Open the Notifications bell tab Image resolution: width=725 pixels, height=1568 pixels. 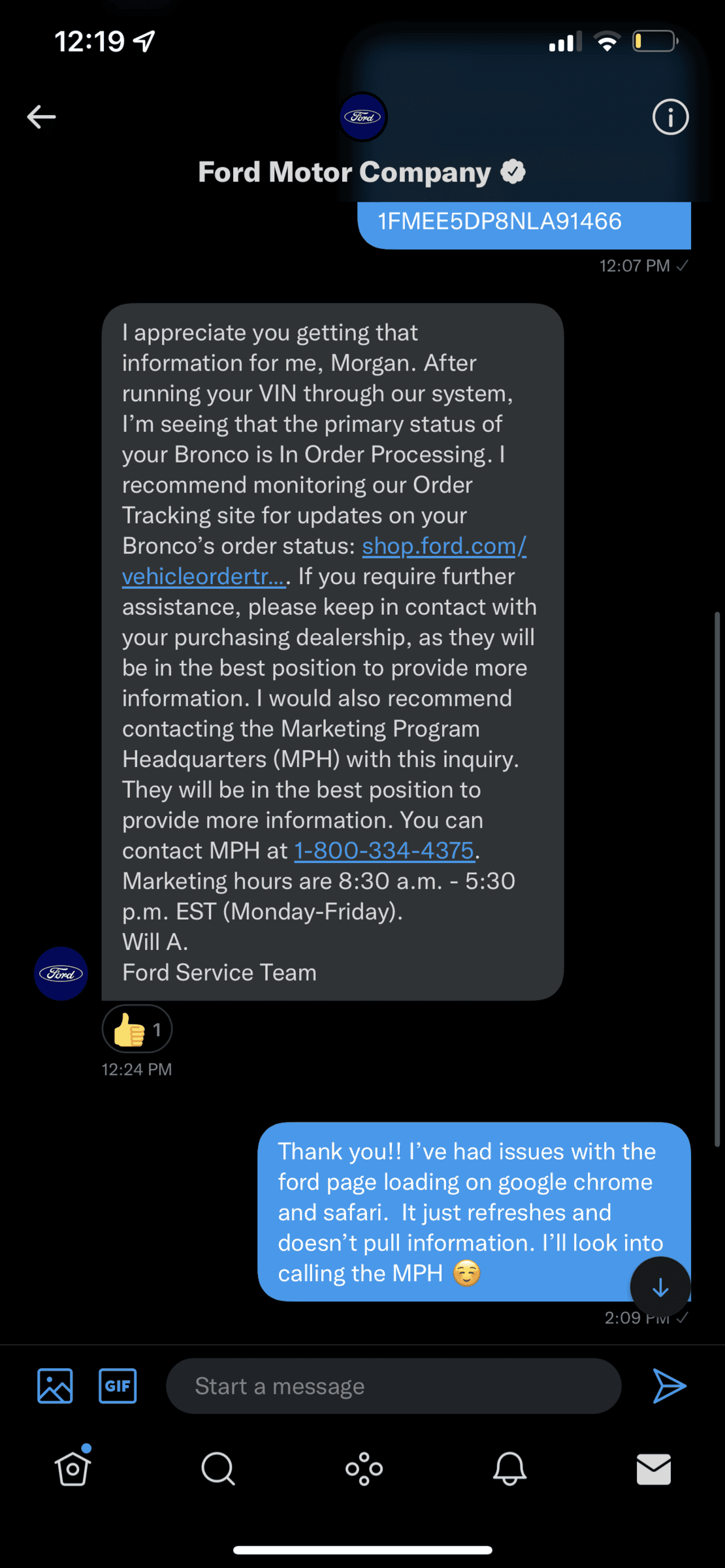(509, 1469)
